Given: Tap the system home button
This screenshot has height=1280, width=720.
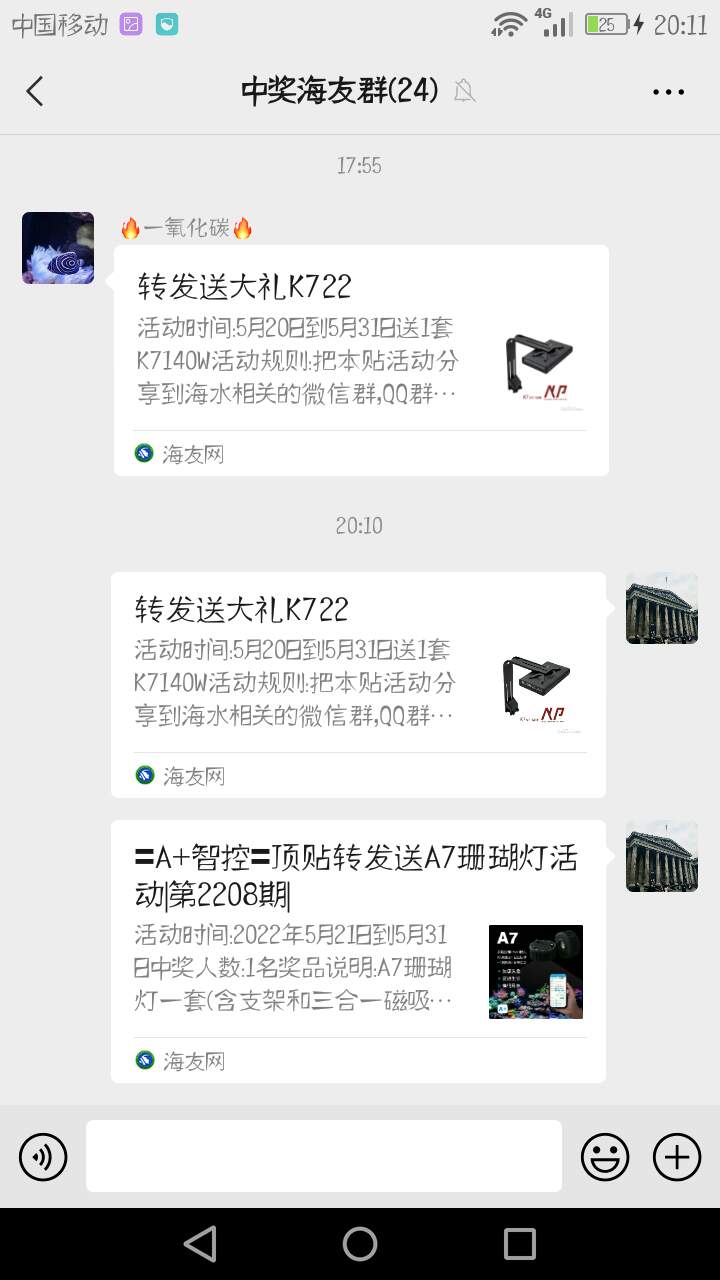Looking at the screenshot, I should tap(360, 1244).
